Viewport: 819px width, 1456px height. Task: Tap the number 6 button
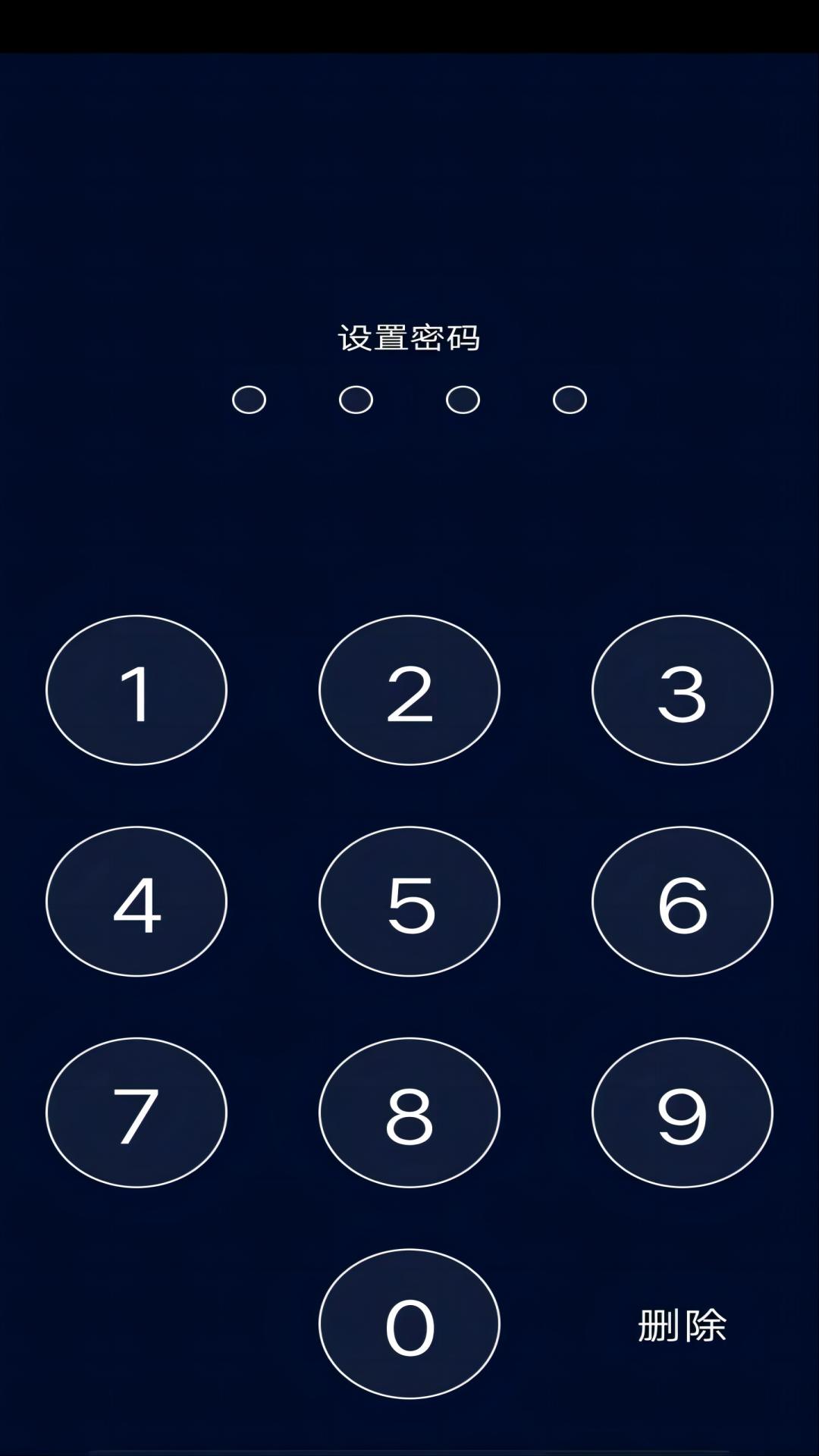click(682, 901)
